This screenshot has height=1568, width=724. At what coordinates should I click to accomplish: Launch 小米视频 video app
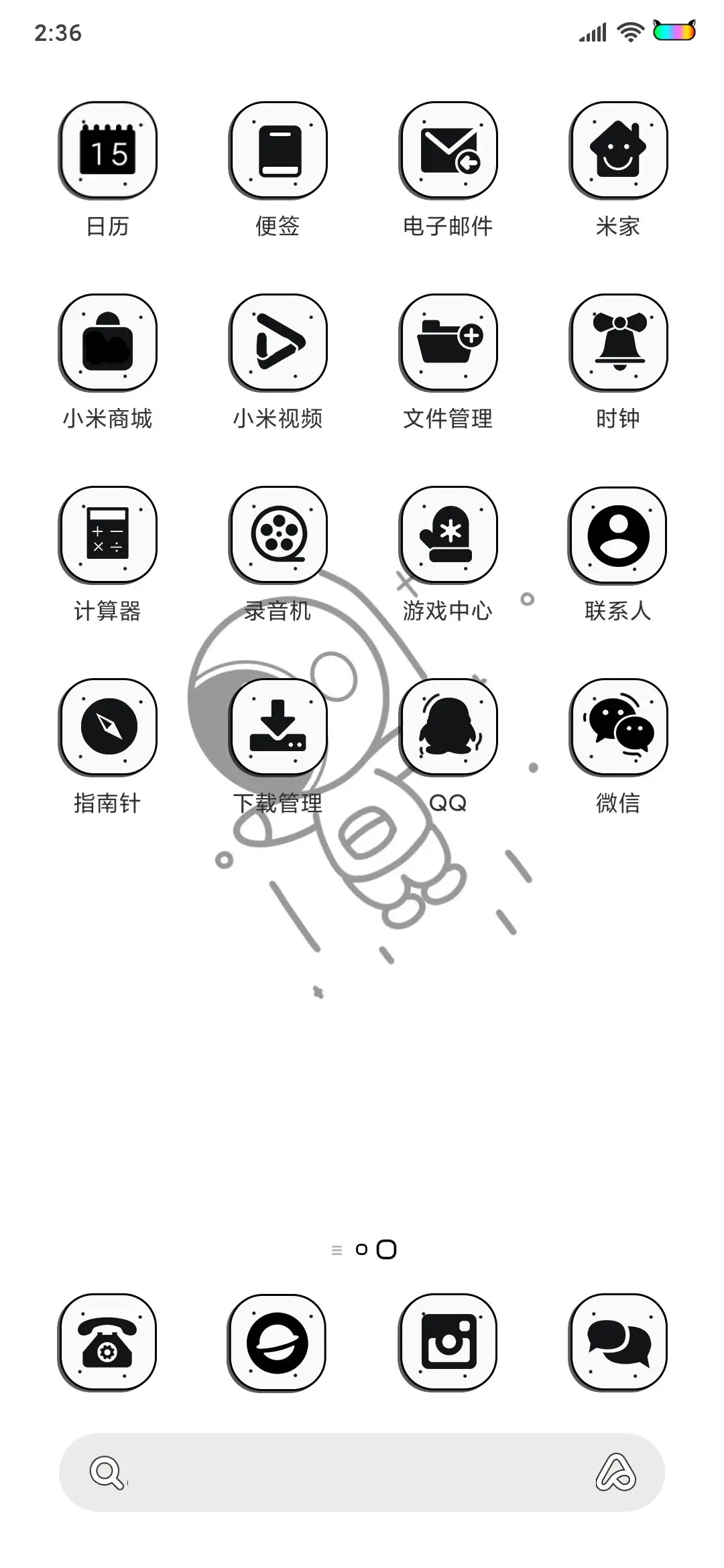pyautogui.click(x=278, y=342)
